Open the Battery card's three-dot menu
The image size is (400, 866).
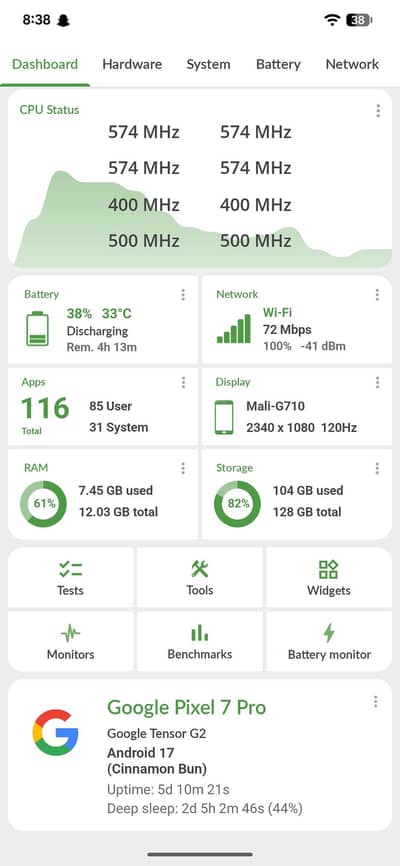click(x=183, y=295)
